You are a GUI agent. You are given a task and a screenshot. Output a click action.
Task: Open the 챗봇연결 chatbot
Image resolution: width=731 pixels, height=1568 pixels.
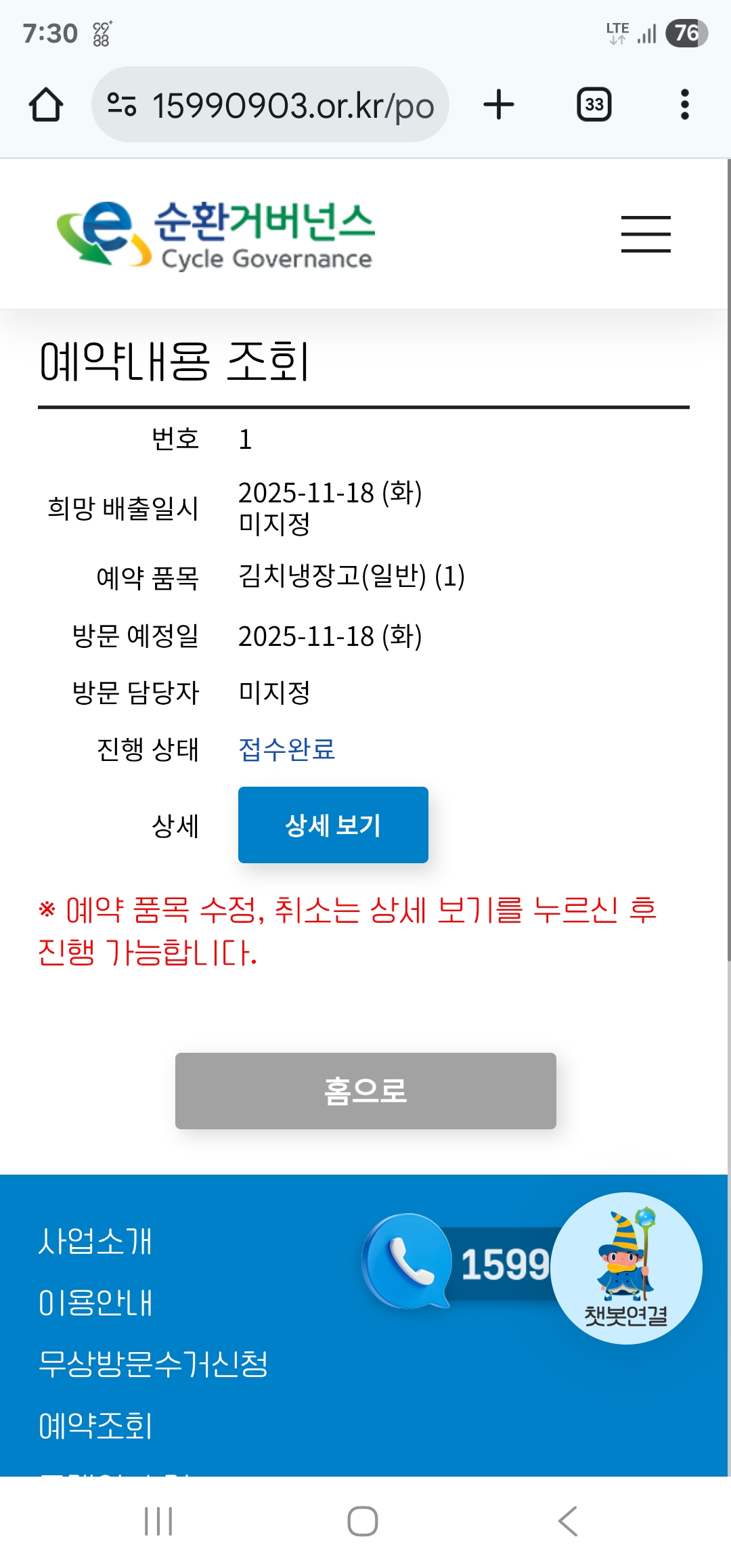626,1268
